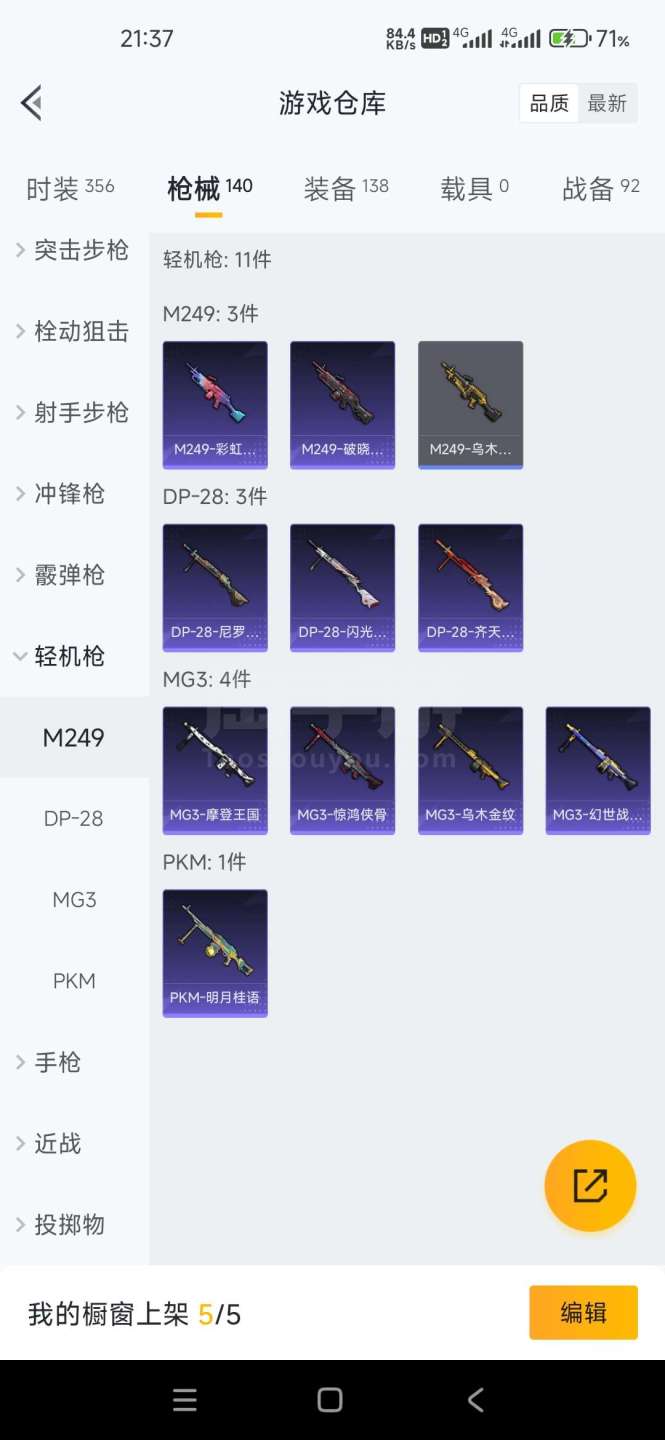Screen dimensions: 665x1440
Task: Select PKM in the side list
Action: (x=74, y=981)
